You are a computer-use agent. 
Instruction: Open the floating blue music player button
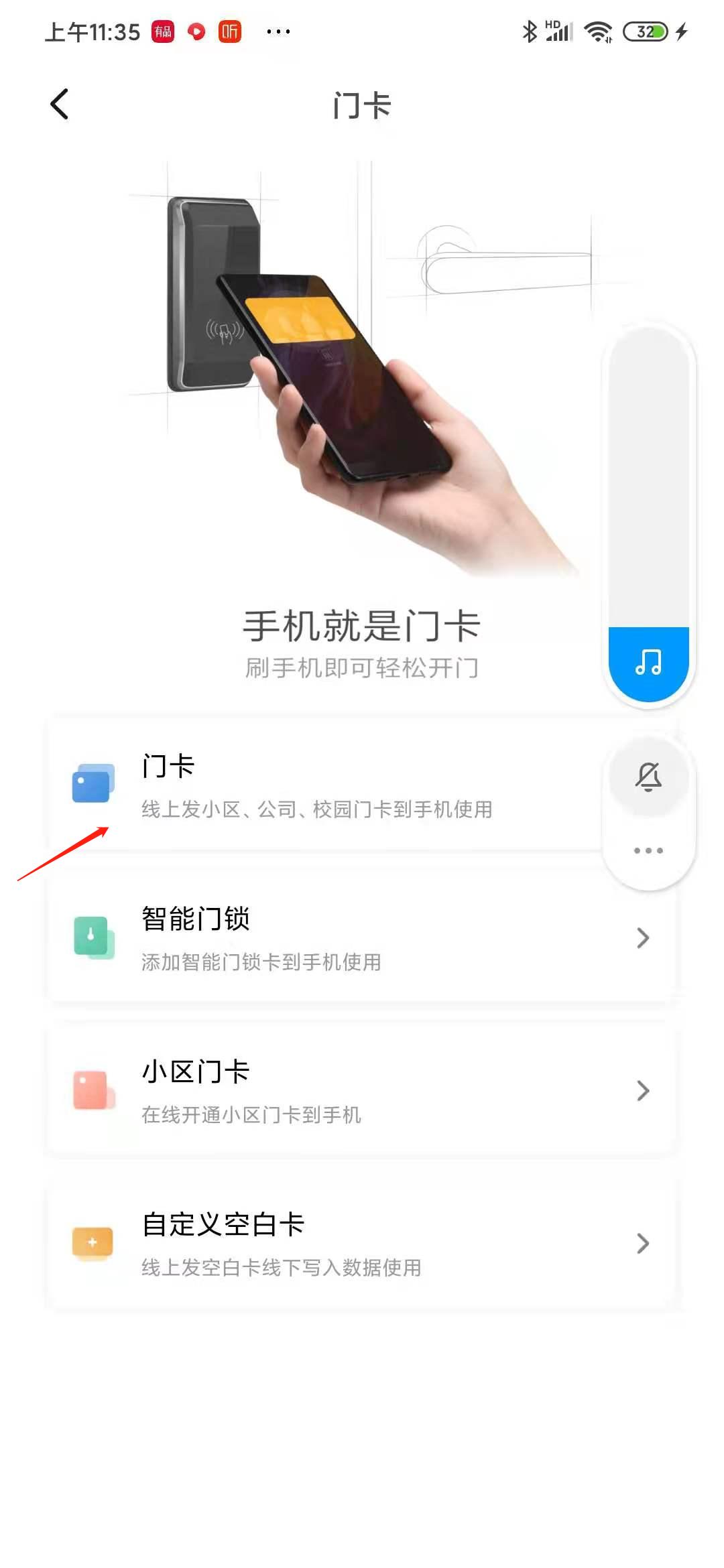[x=648, y=663]
